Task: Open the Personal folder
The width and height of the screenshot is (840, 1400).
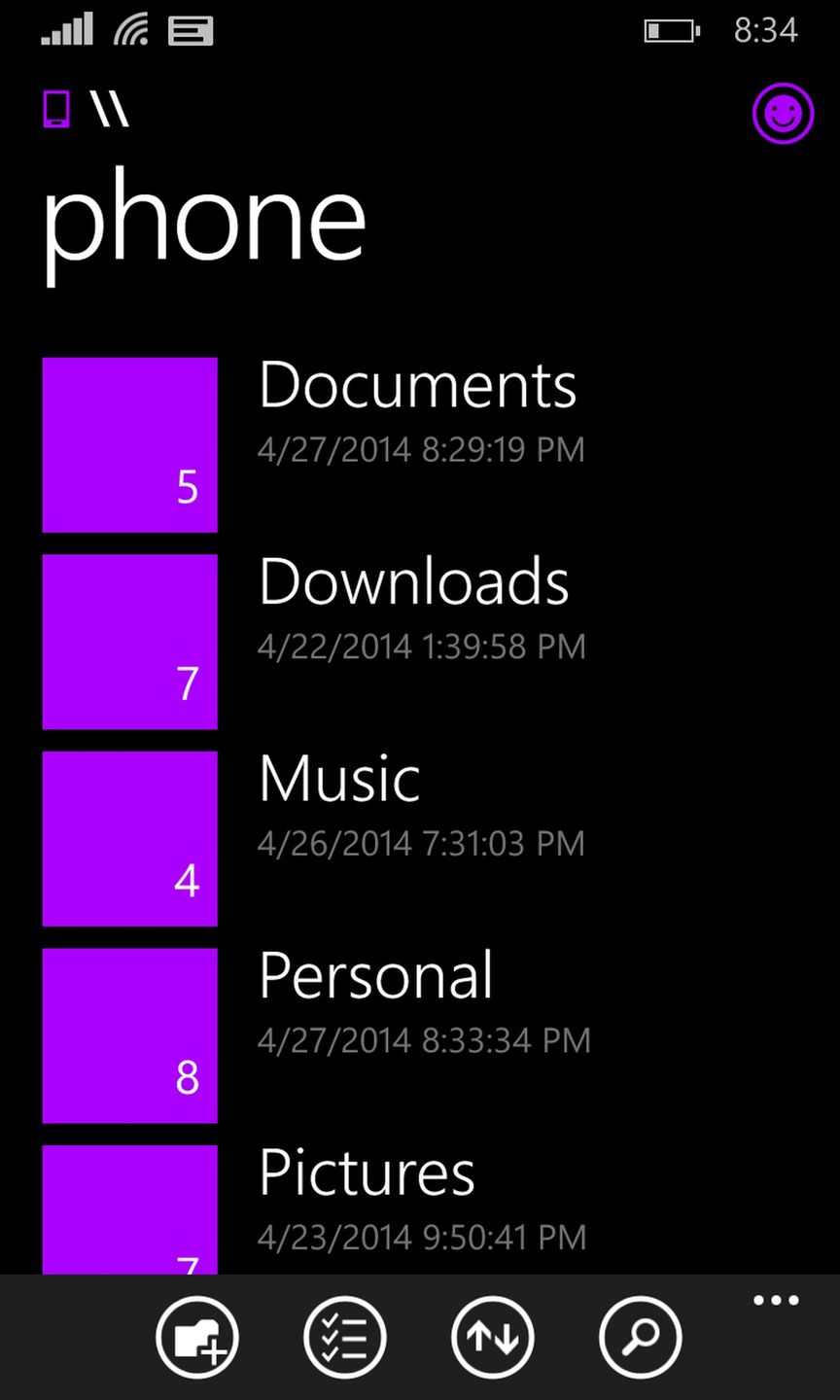Action: coord(376,975)
